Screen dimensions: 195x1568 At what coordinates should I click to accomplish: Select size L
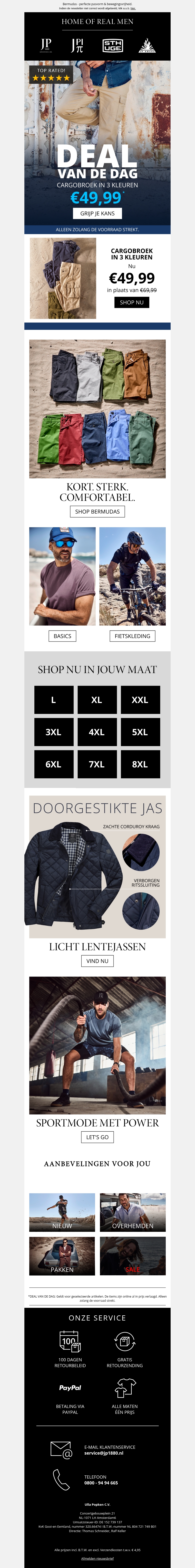coord(53,700)
